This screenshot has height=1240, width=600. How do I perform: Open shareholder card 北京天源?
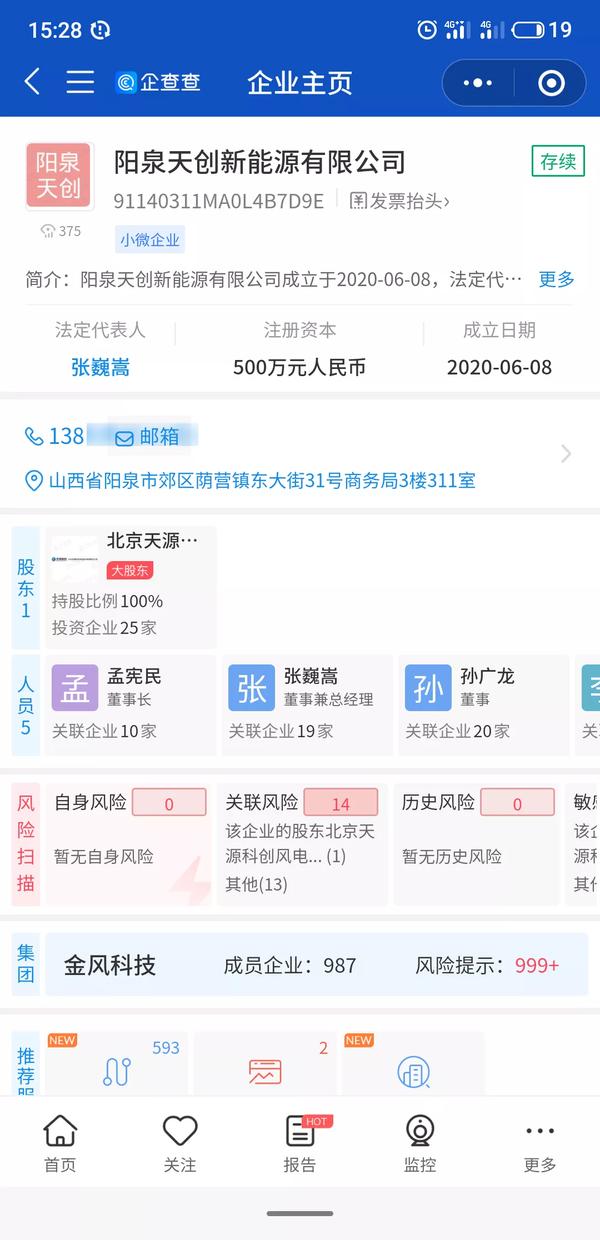coord(130,587)
